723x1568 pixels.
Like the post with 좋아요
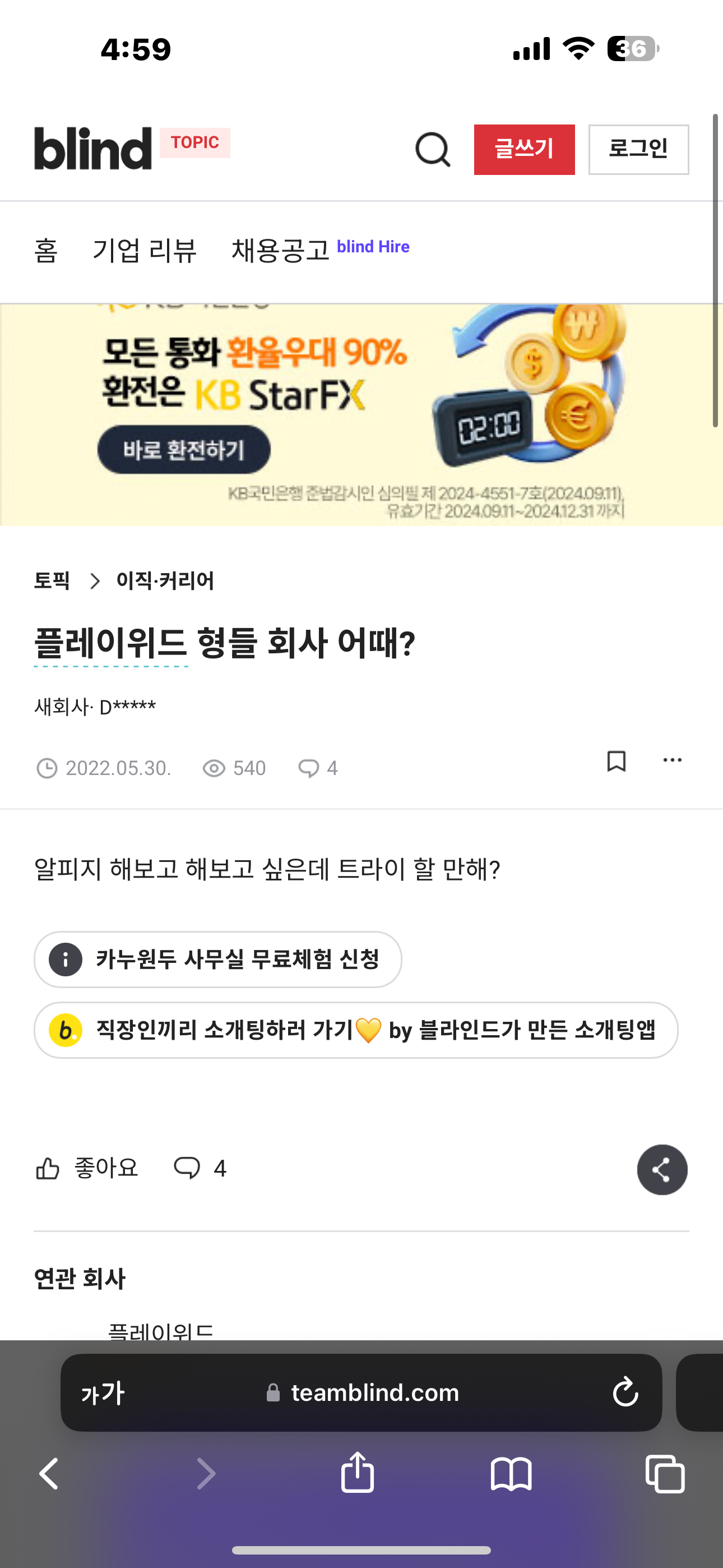click(x=87, y=1169)
